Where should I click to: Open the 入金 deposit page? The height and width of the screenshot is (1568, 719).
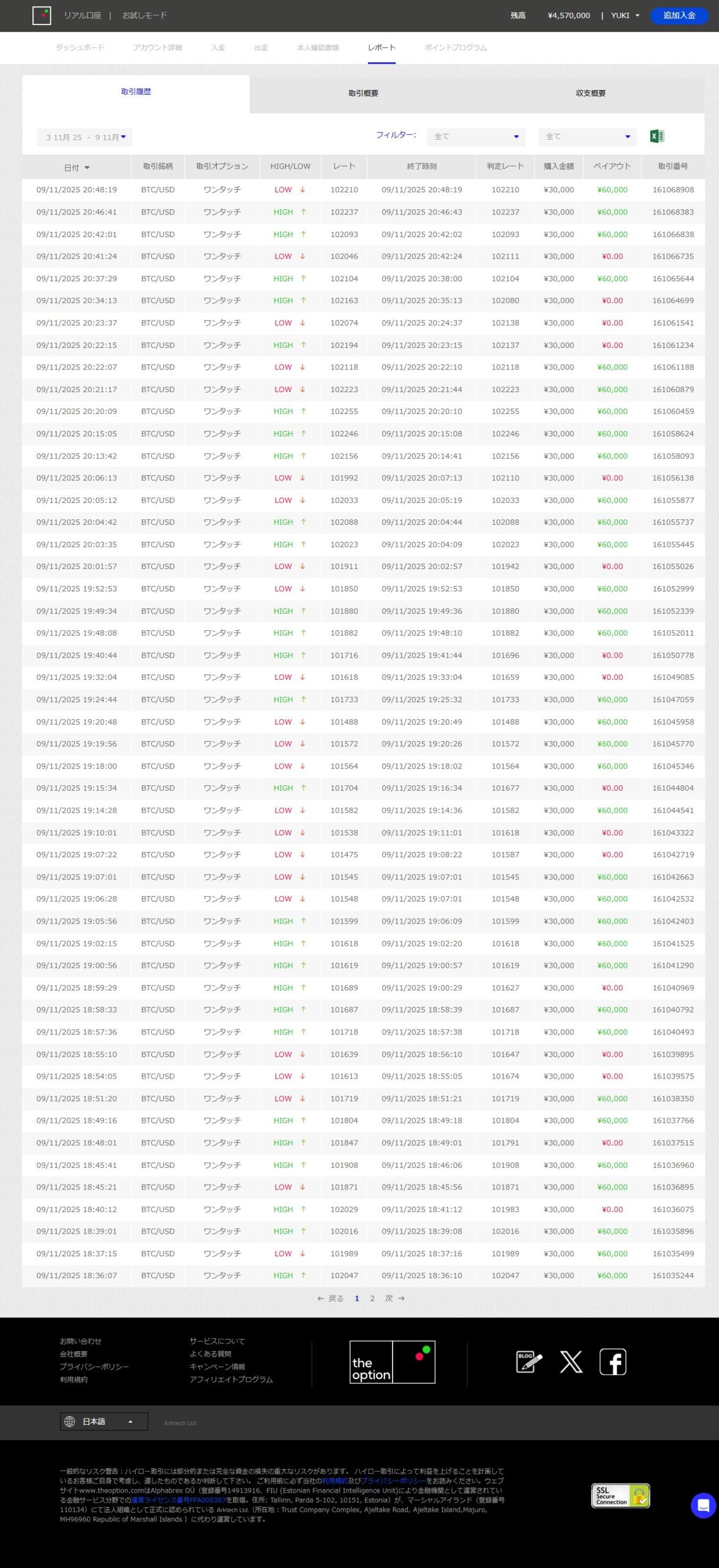point(218,48)
